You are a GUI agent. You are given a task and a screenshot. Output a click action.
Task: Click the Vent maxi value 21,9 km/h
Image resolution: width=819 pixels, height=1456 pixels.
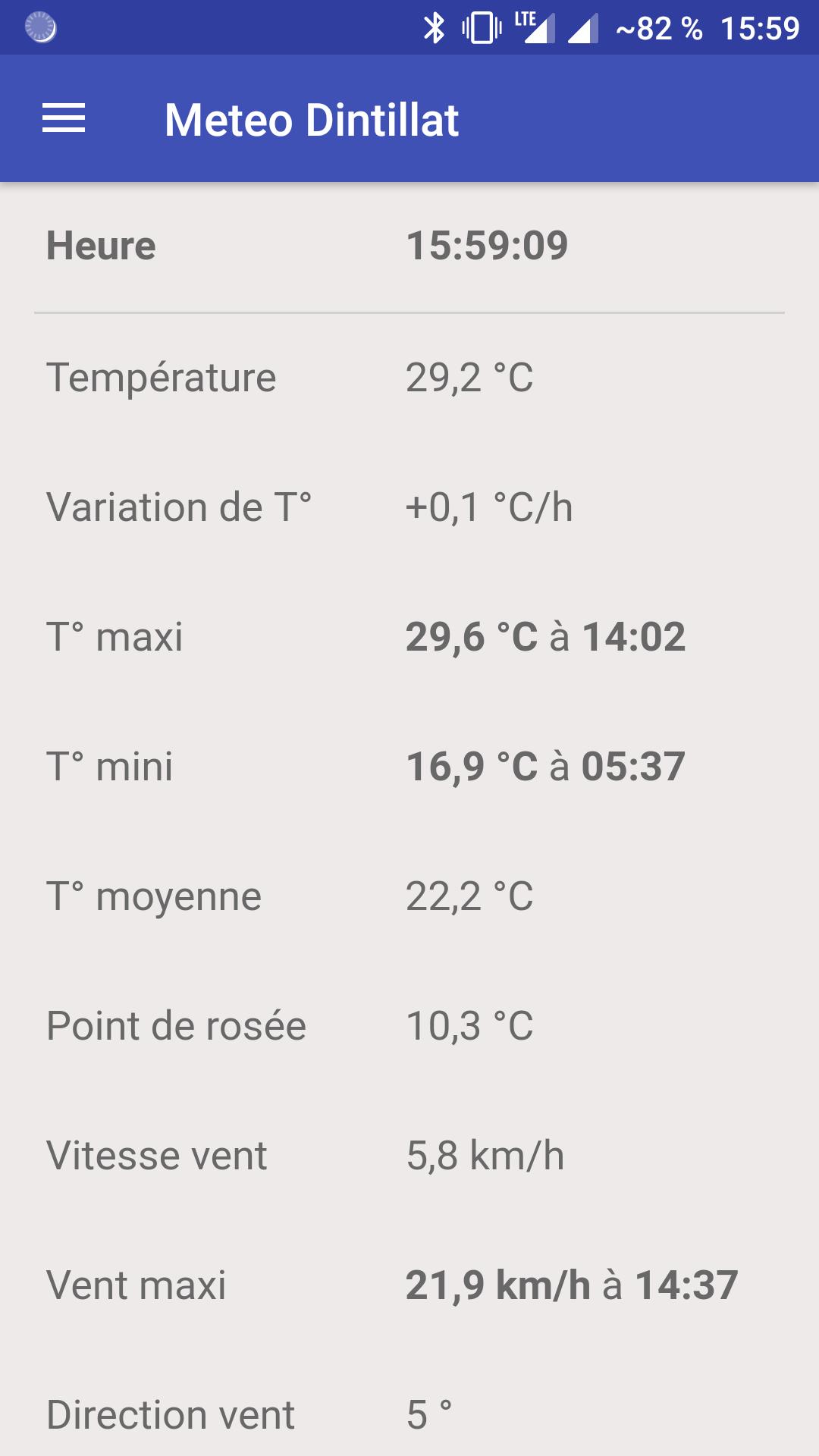coord(497,1285)
